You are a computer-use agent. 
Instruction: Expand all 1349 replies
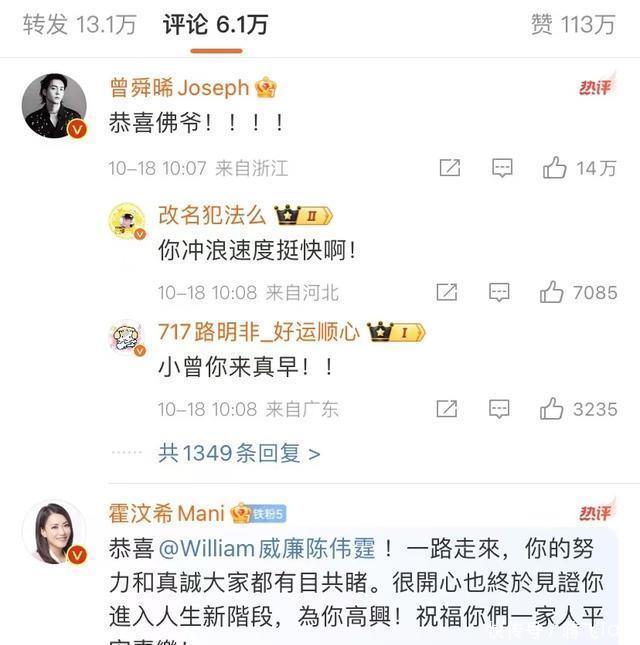(x=239, y=453)
